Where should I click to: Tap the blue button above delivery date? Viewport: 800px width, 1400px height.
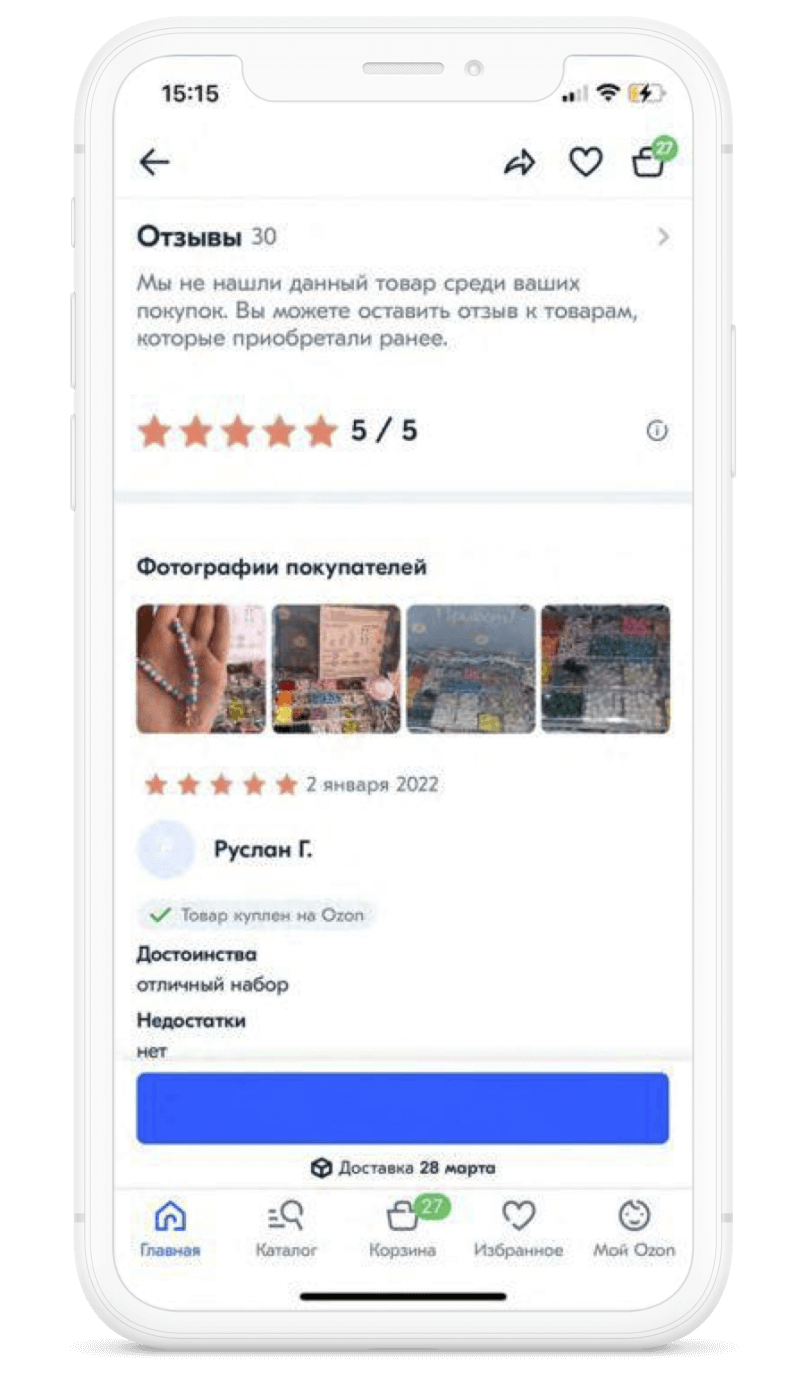pos(403,1108)
